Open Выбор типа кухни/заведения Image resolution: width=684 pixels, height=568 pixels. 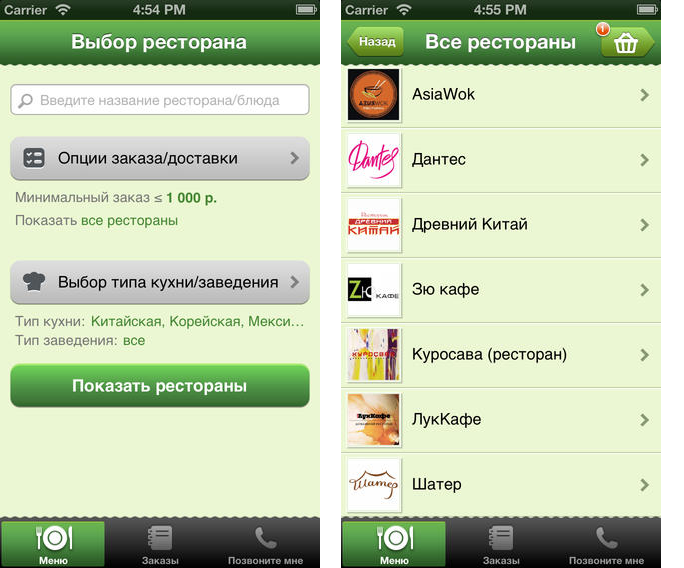pos(160,282)
